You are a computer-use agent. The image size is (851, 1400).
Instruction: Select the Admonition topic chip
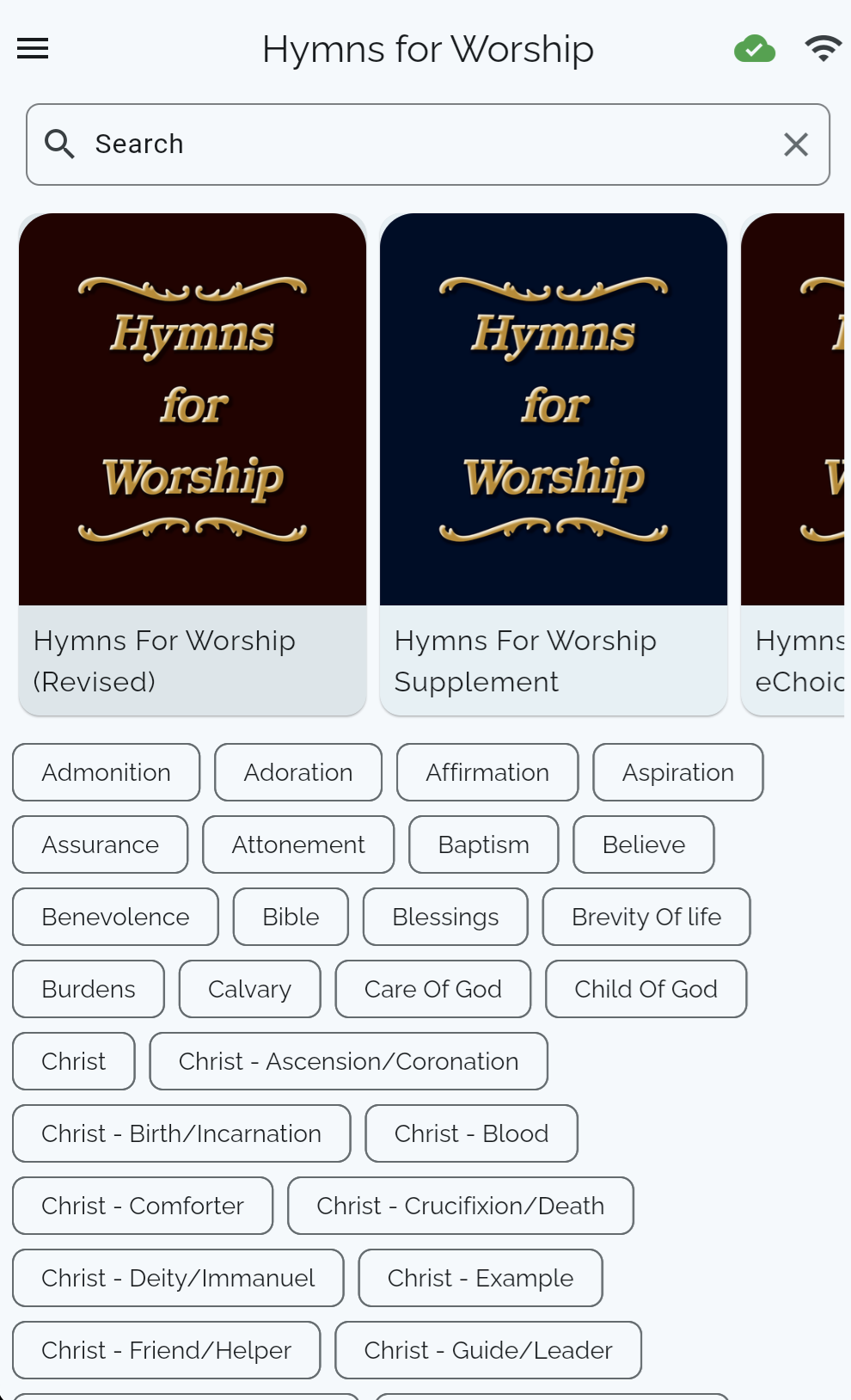click(107, 772)
